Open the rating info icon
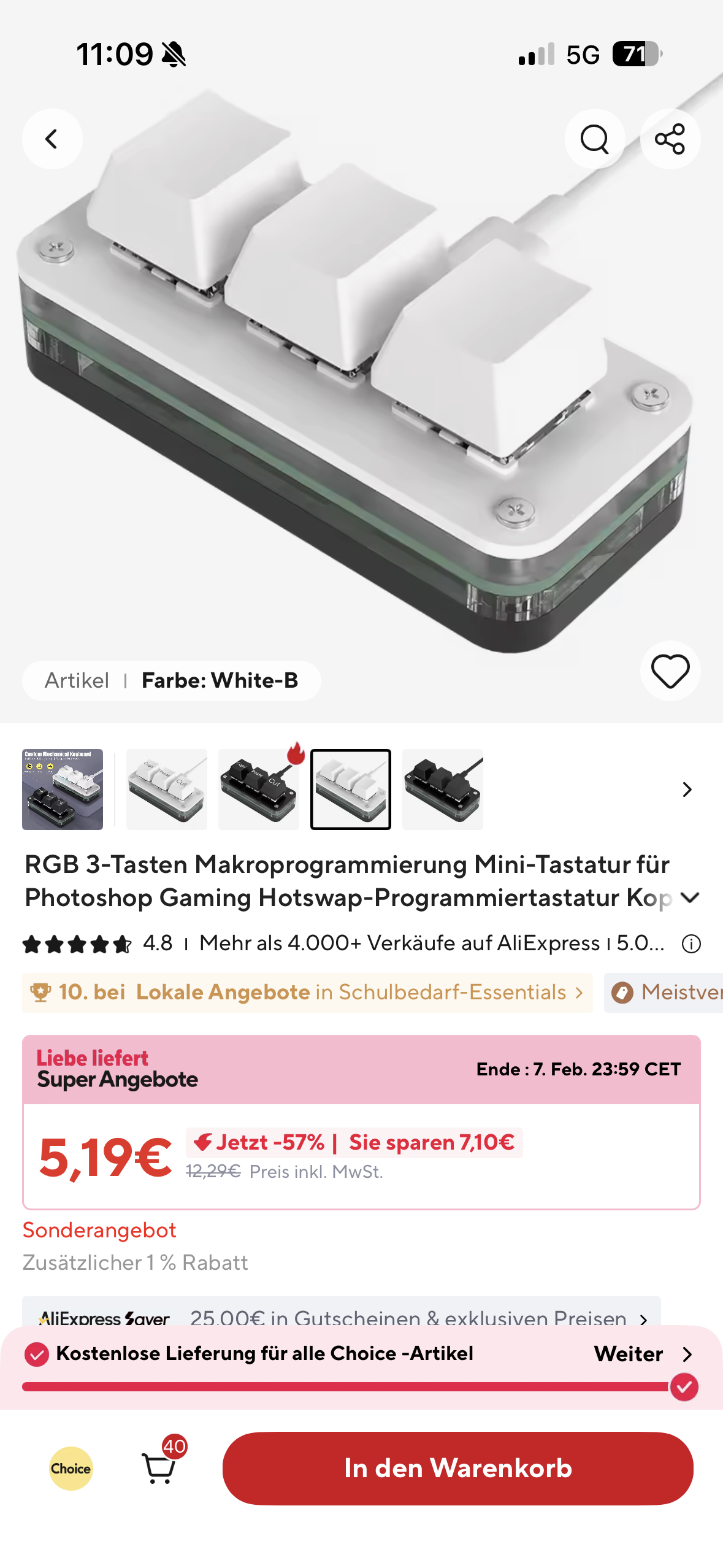723x1568 pixels. coord(691,944)
